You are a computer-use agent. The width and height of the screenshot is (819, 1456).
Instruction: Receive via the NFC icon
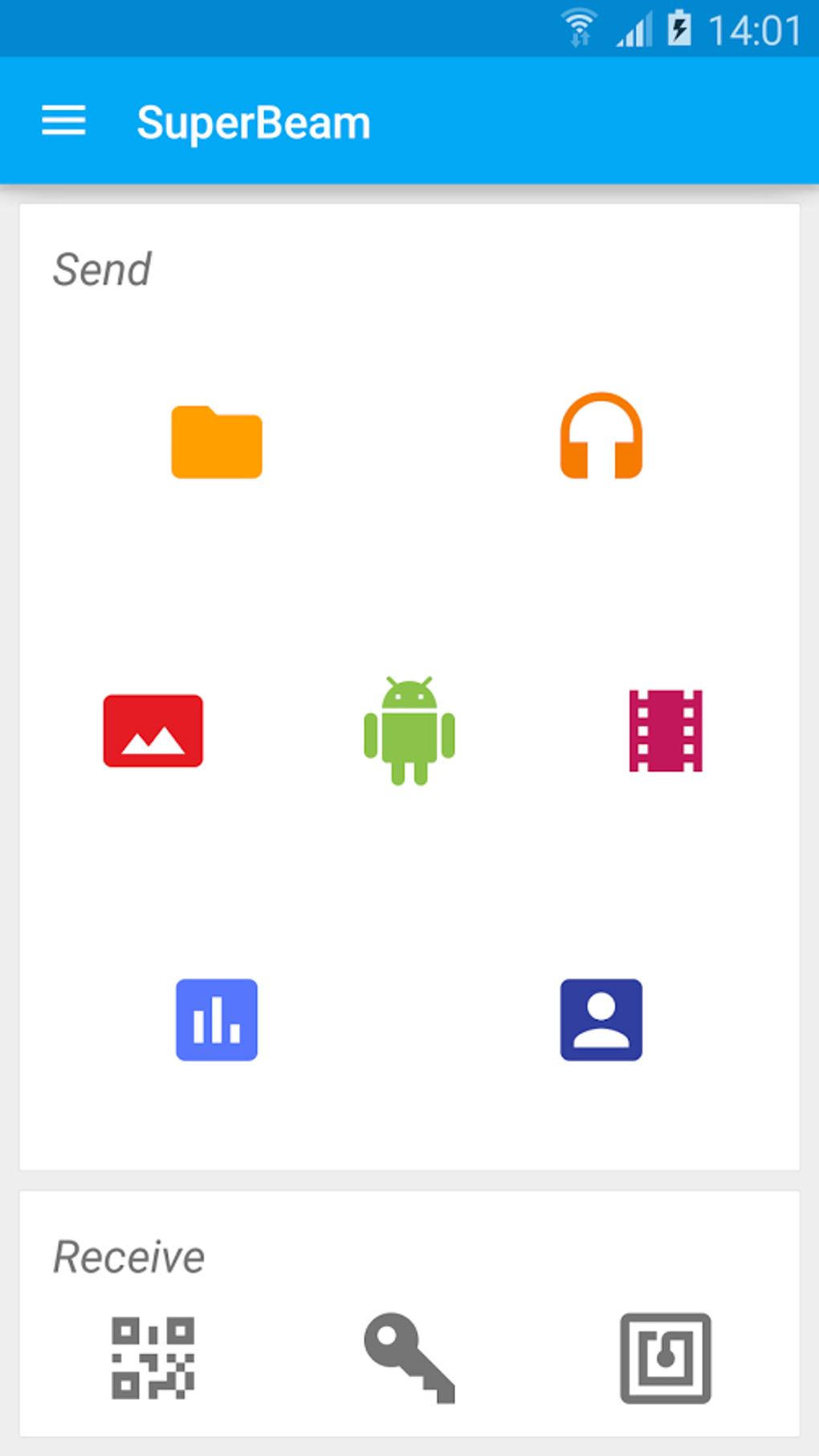click(666, 1358)
